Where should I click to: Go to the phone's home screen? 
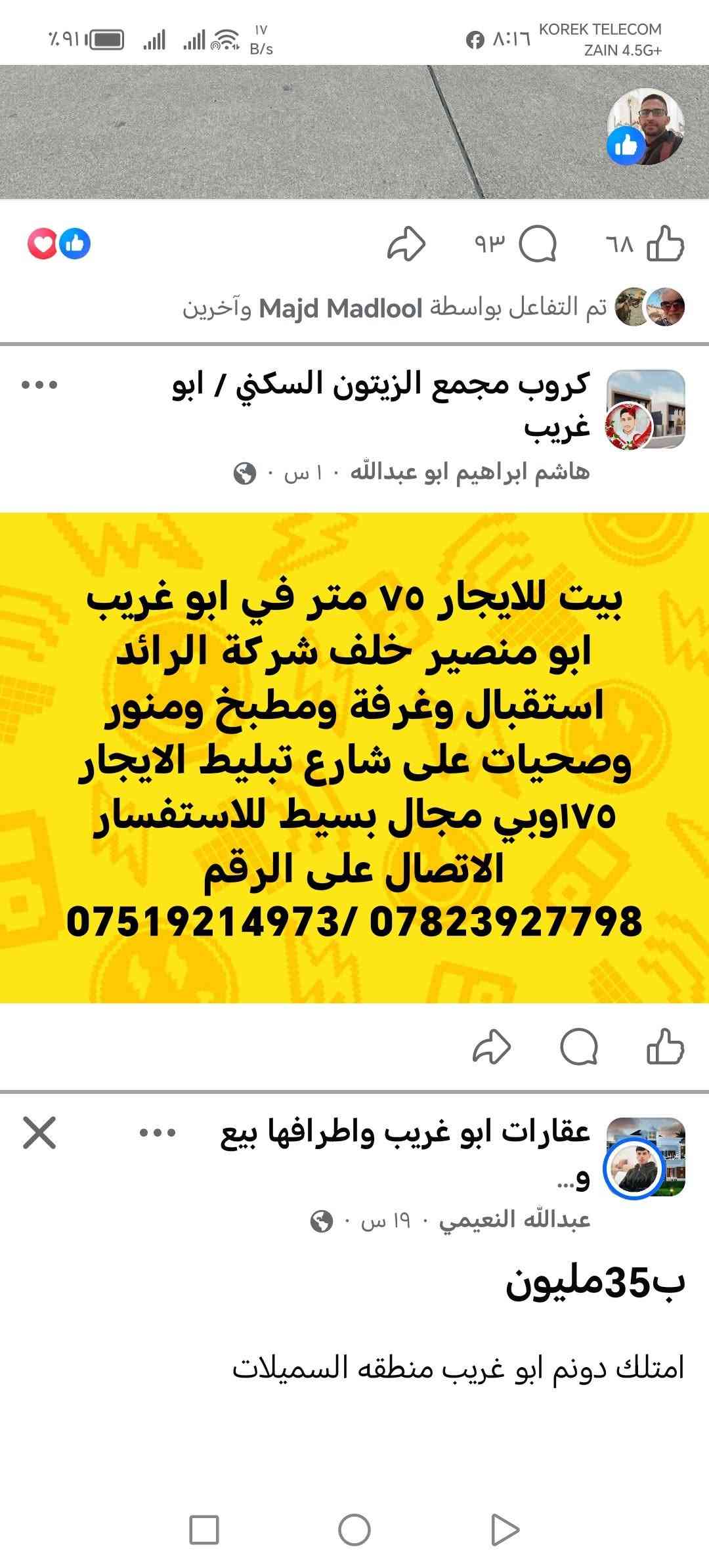[x=354, y=1531]
